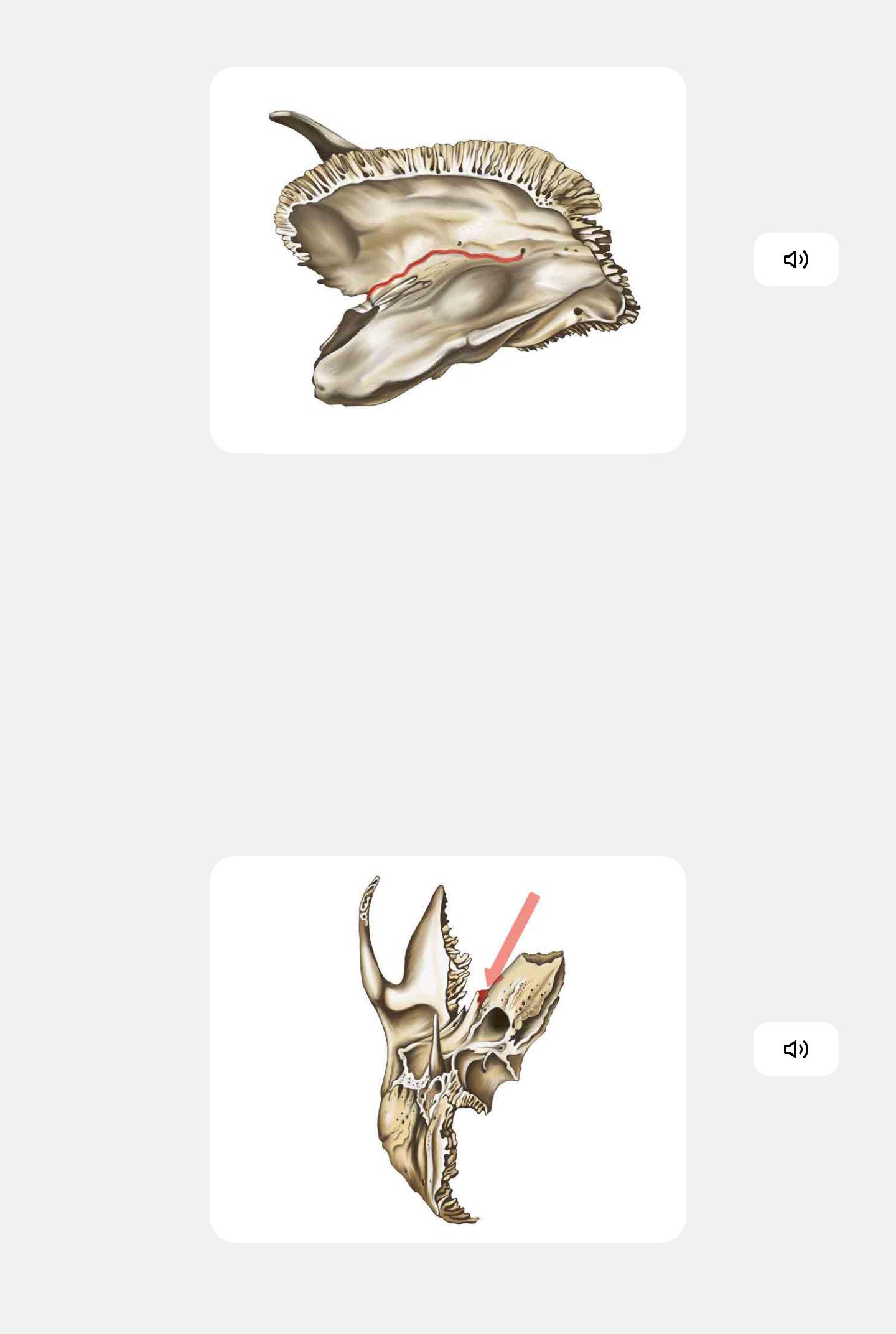This screenshot has height=1334, width=896.
Task: Play audio for the bottom bone image
Action: (x=795, y=1049)
